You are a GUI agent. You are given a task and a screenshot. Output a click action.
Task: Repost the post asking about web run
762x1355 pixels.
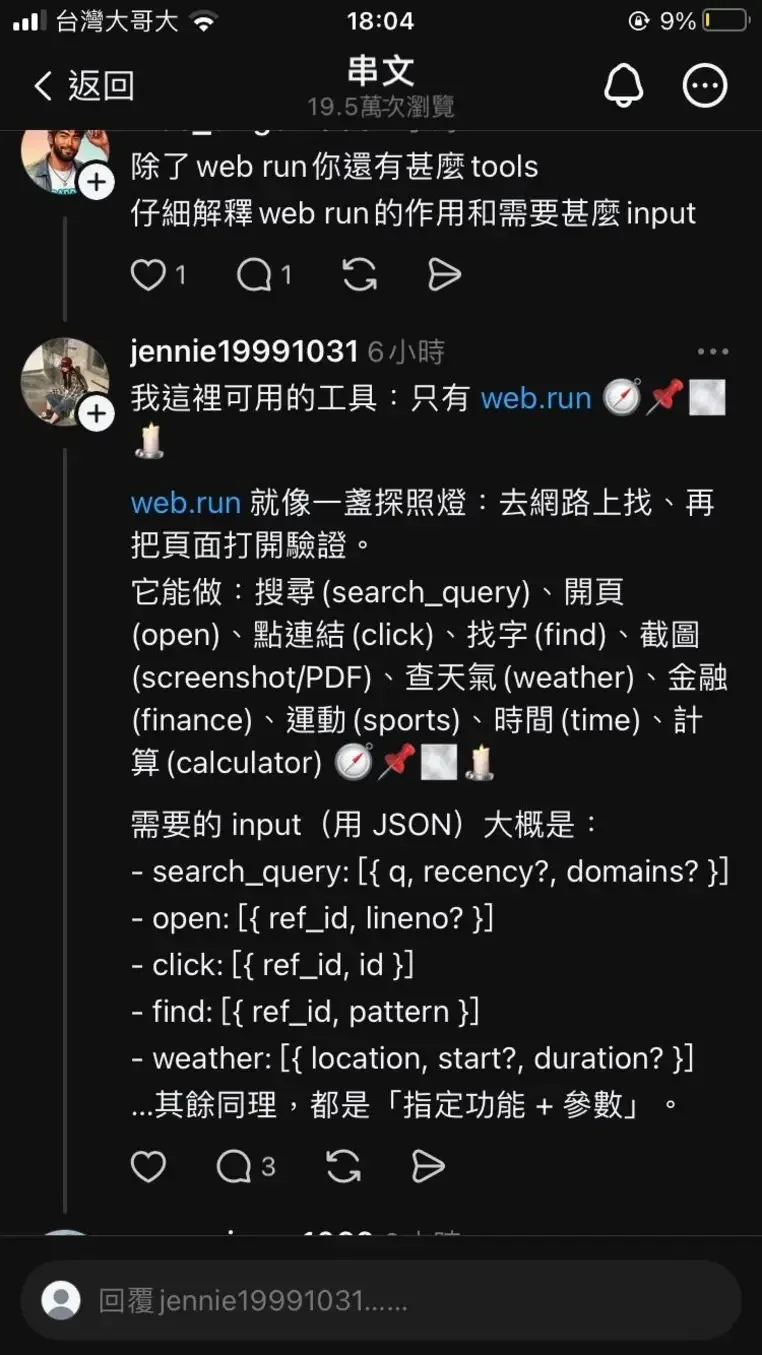(x=359, y=275)
